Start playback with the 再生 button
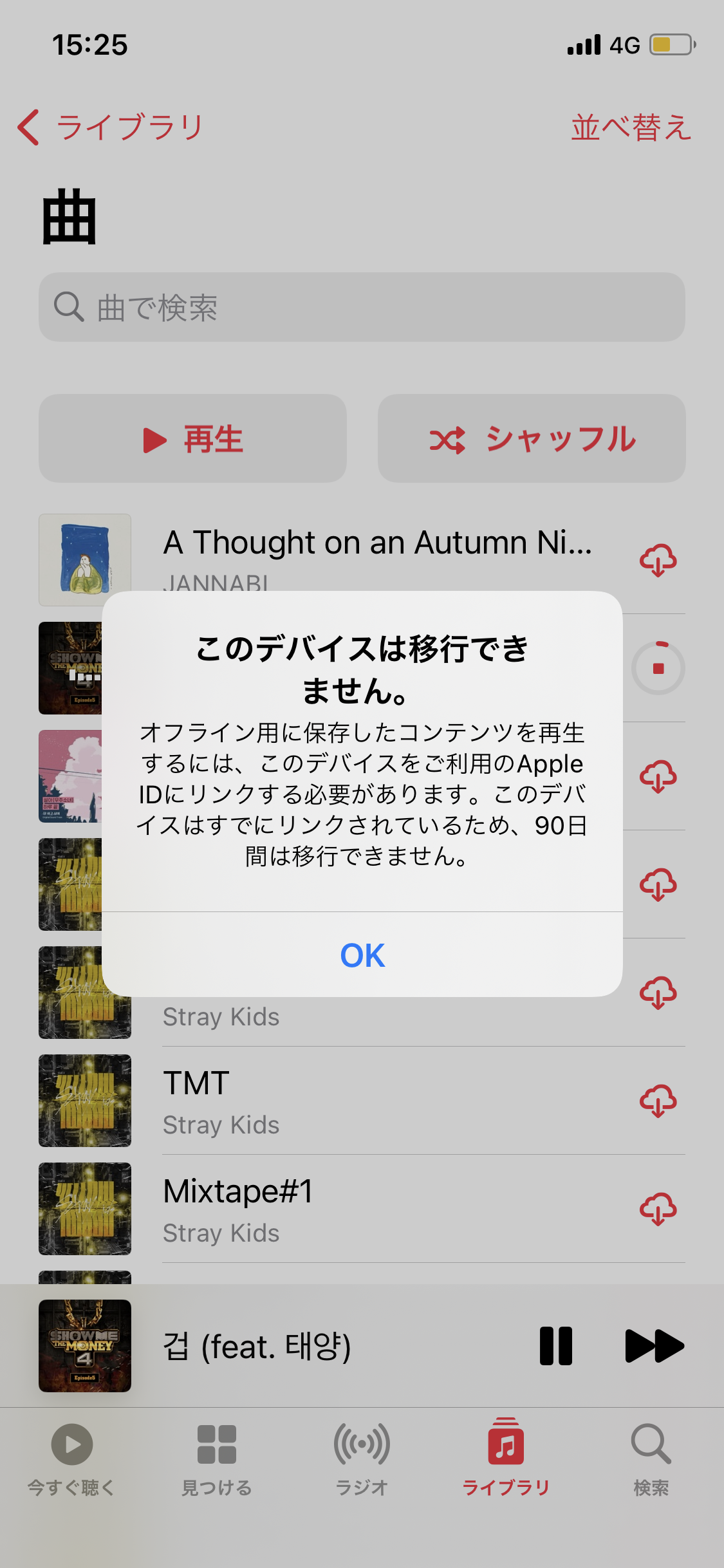724x1568 pixels. click(x=192, y=438)
